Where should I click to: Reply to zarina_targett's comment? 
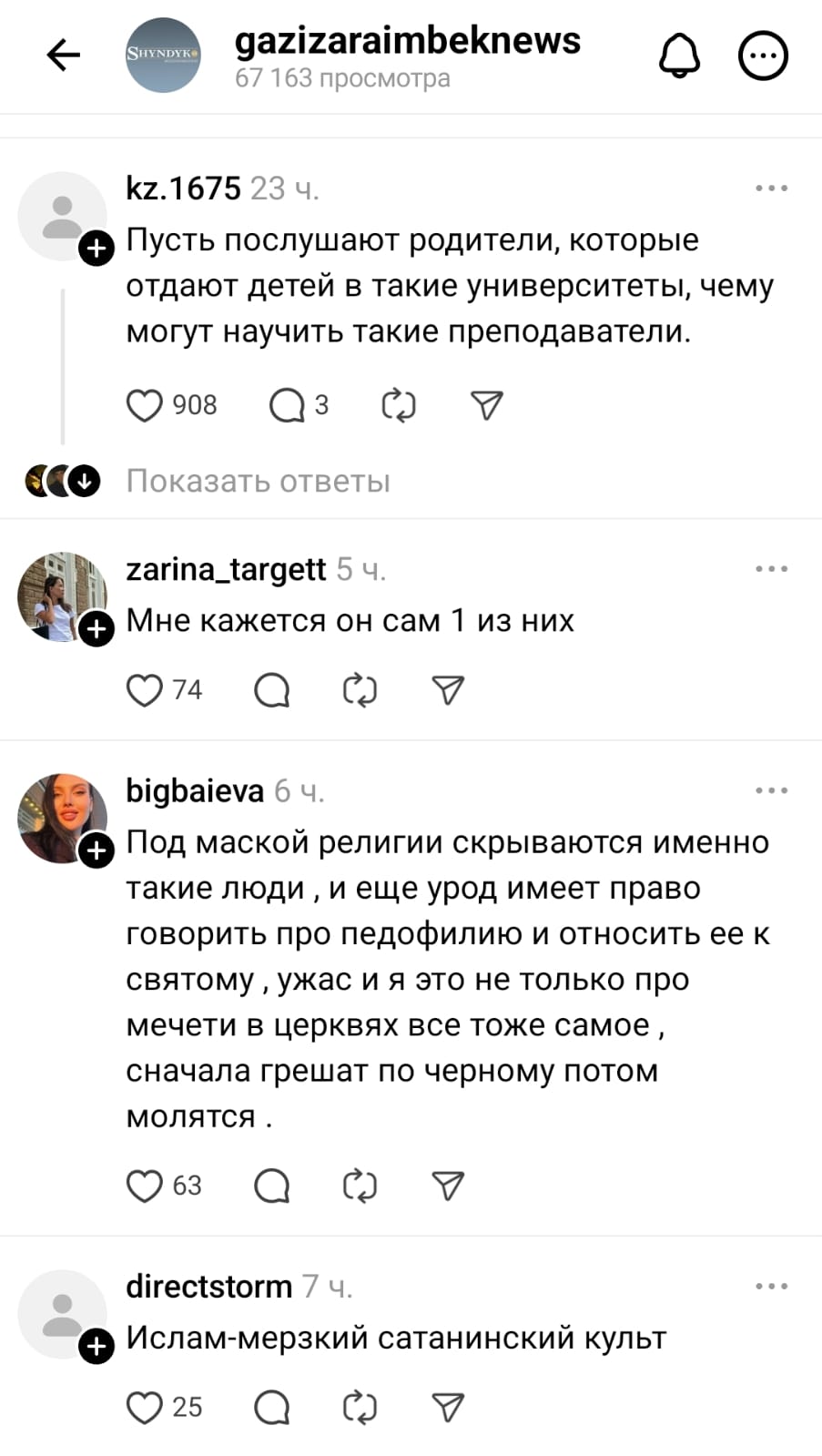[x=271, y=690]
